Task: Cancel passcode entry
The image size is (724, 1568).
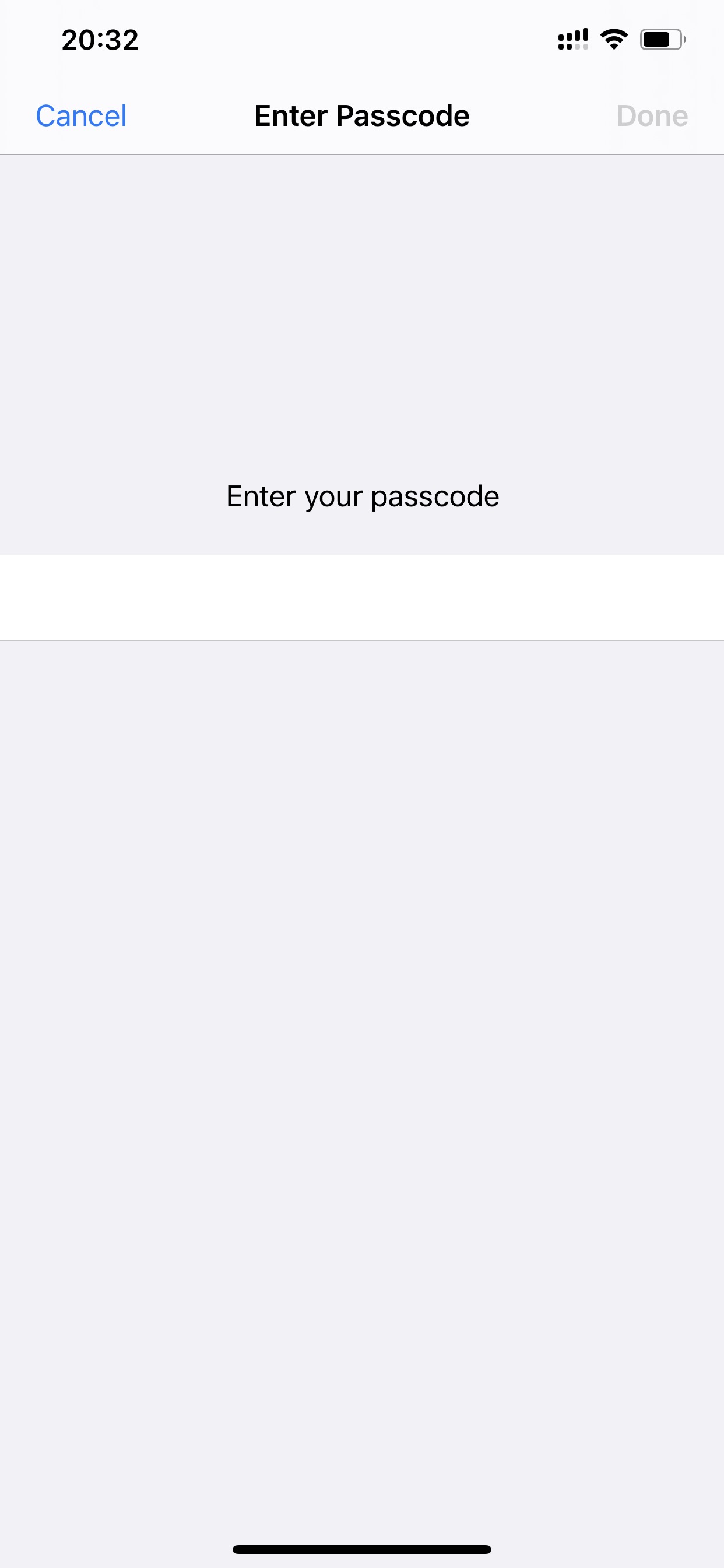Action: [81, 116]
